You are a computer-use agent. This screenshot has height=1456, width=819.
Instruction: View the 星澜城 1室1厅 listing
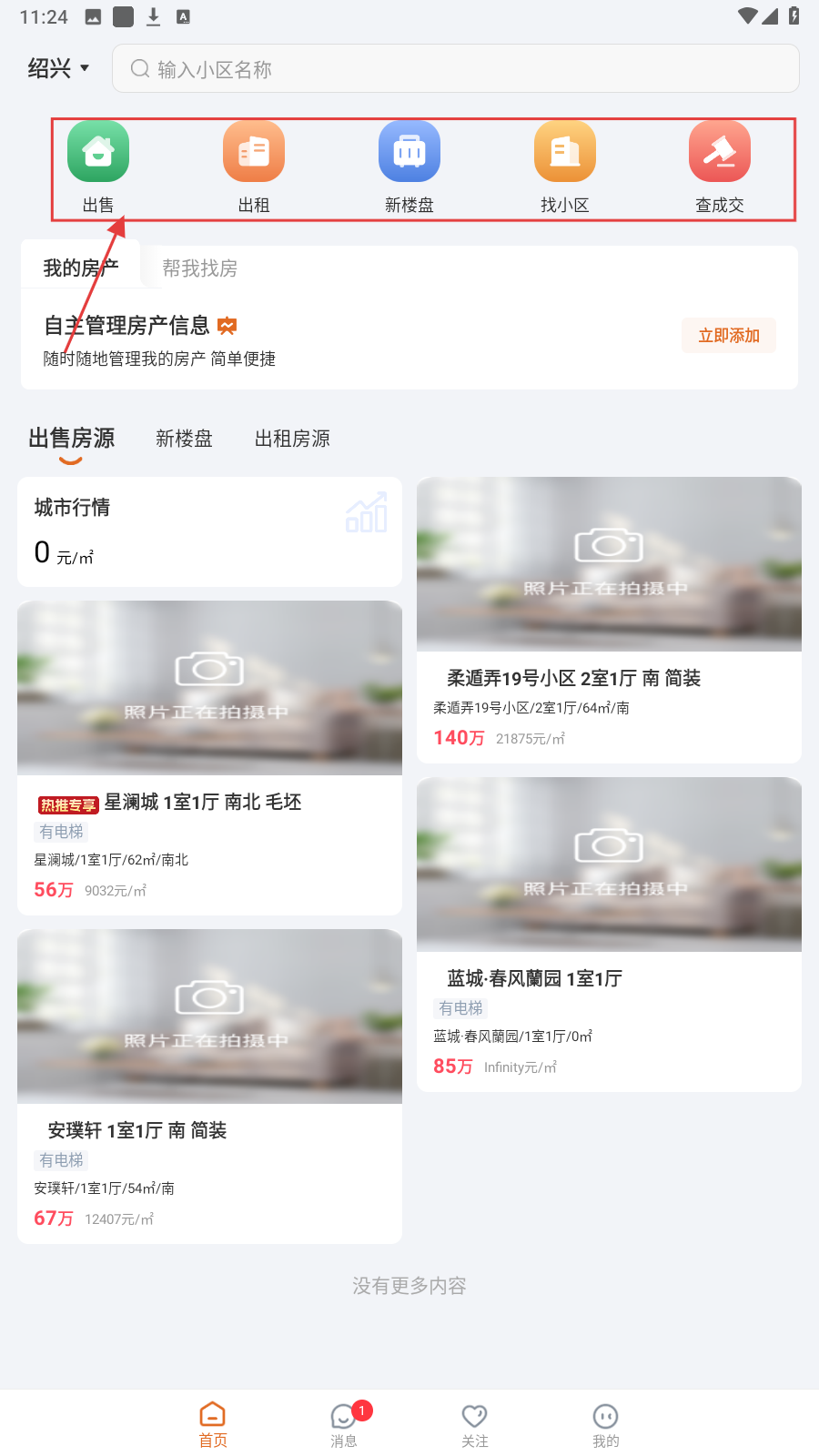(x=209, y=757)
